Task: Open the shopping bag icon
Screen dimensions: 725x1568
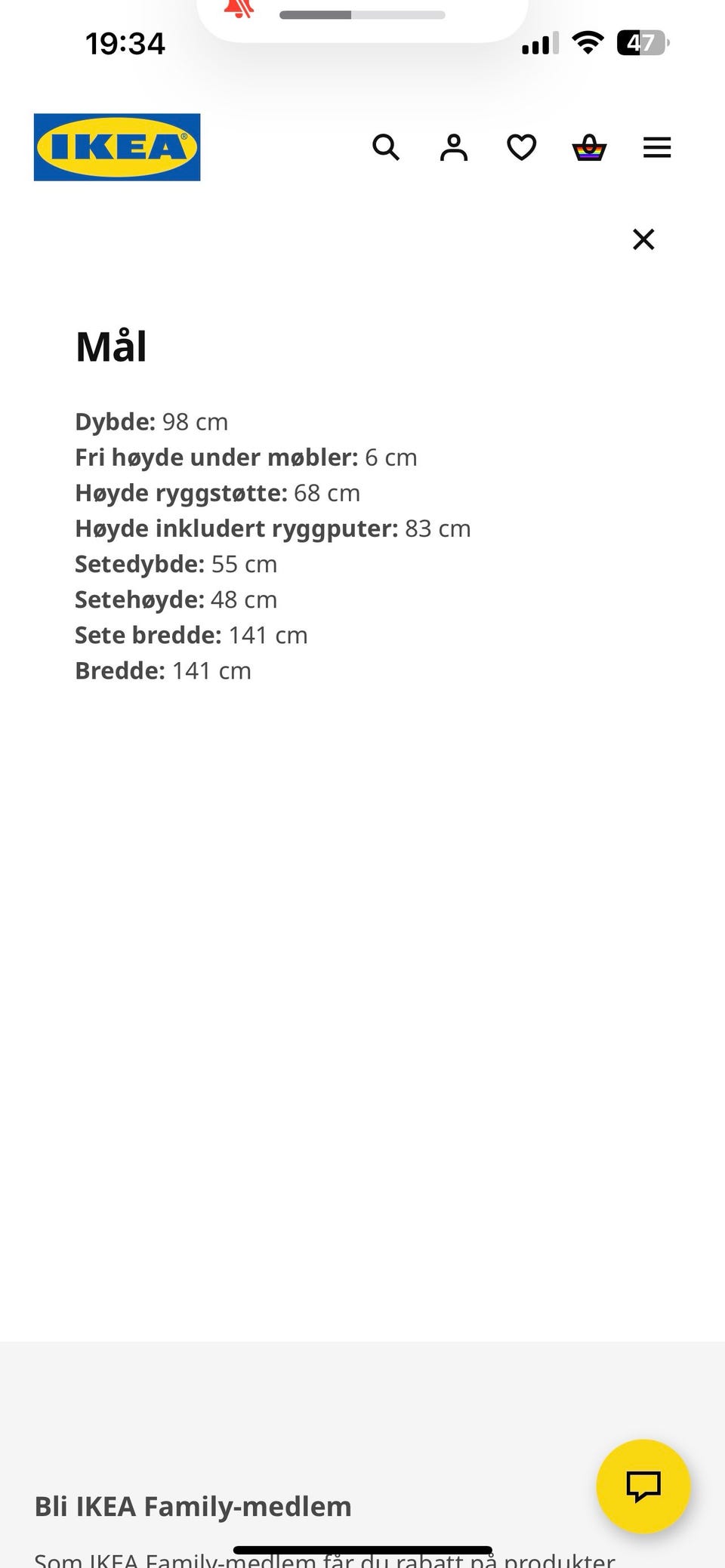Action: [589, 147]
